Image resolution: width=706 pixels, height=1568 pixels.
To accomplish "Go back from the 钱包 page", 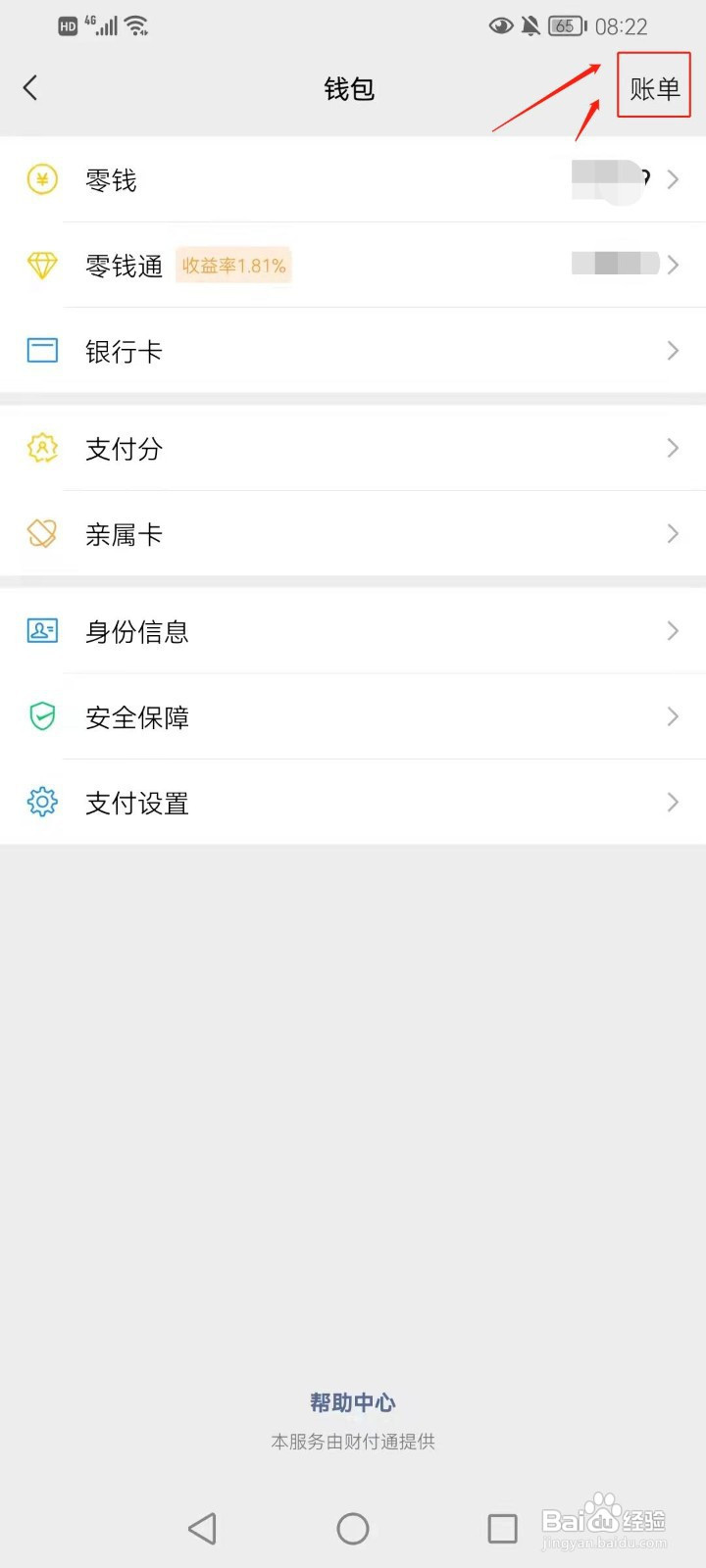I will click(x=30, y=88).
